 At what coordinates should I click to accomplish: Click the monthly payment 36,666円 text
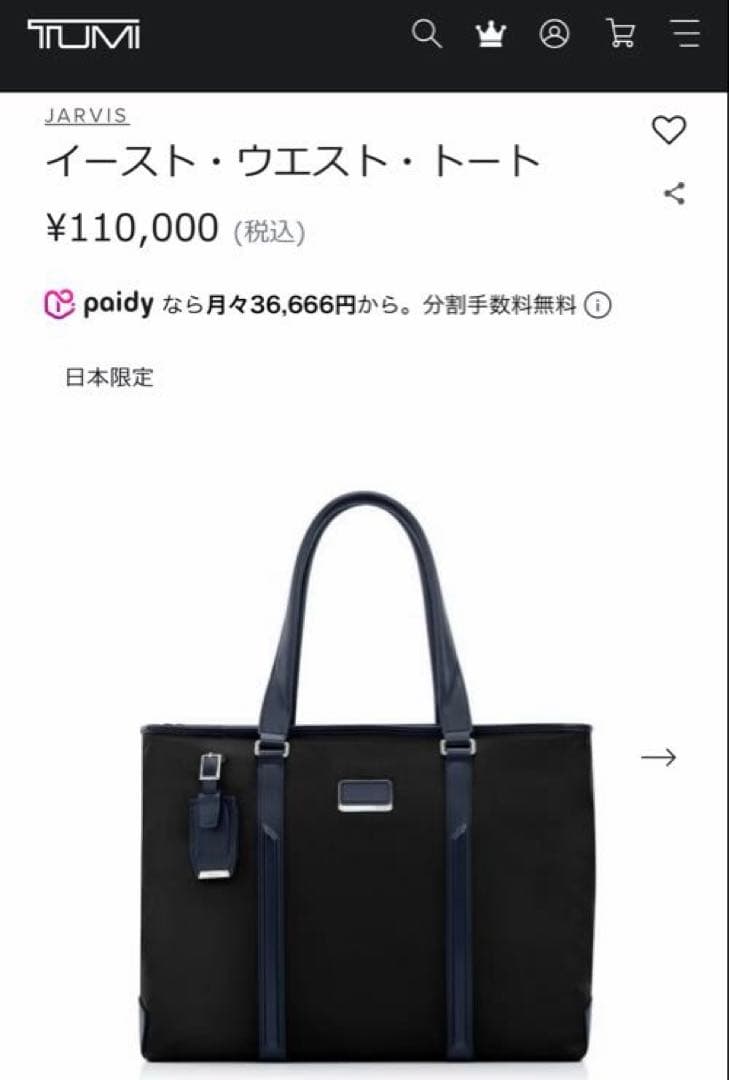coord(302,305)
